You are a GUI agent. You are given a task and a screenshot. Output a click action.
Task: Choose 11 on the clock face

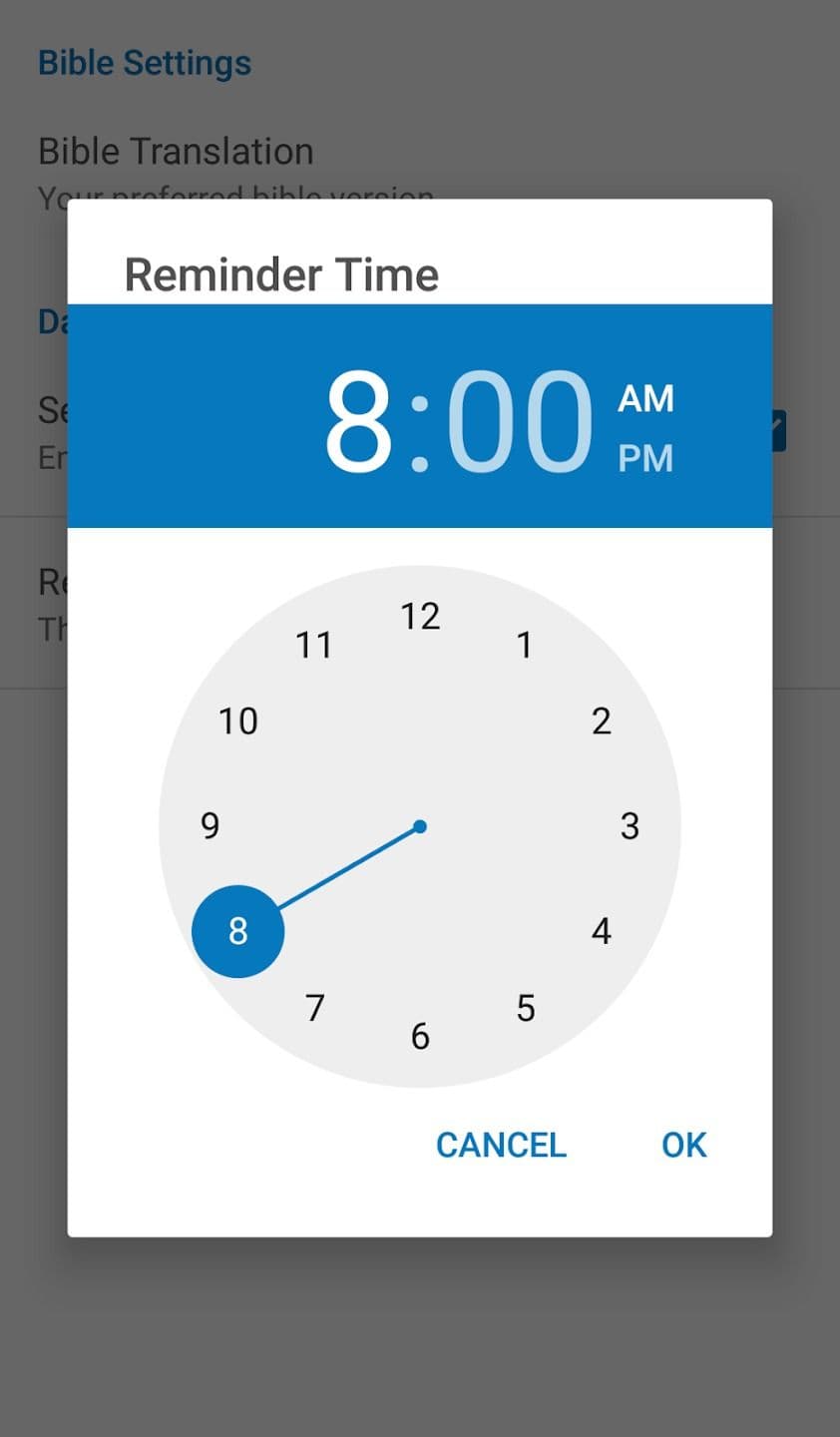pos(314,645)
